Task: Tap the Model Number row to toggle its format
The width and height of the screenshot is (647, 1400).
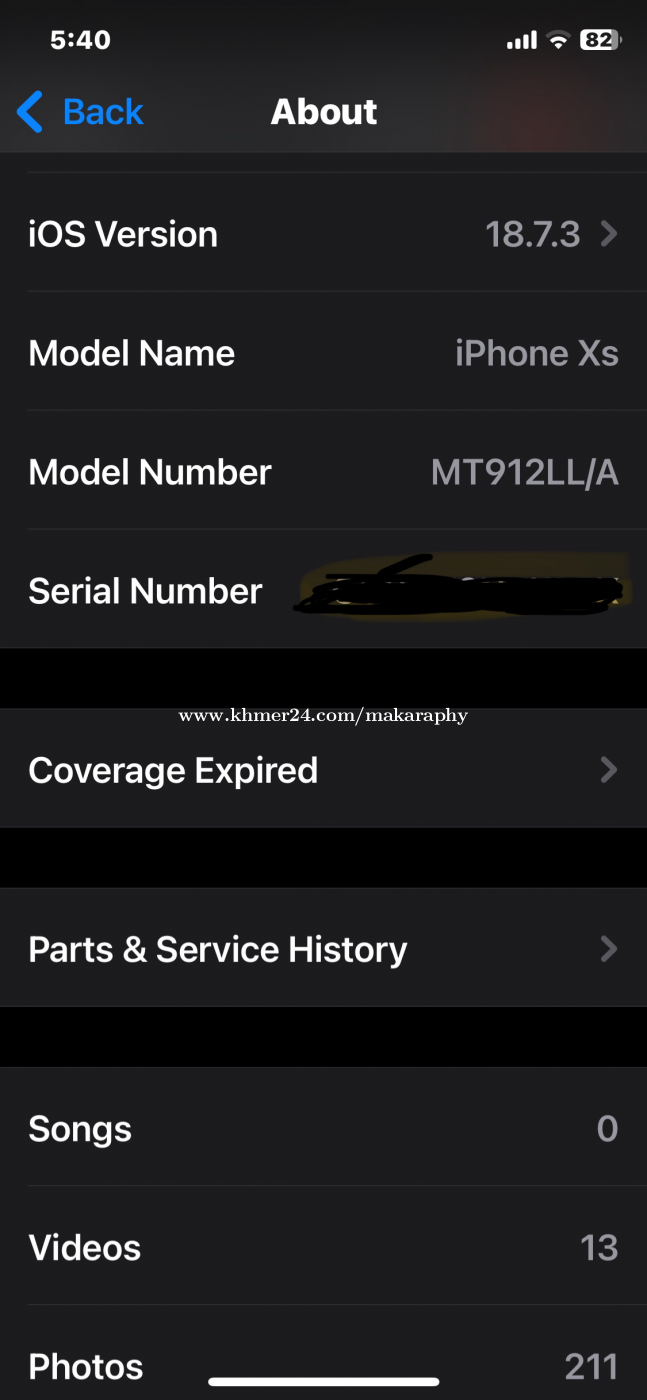Action: 323,472
